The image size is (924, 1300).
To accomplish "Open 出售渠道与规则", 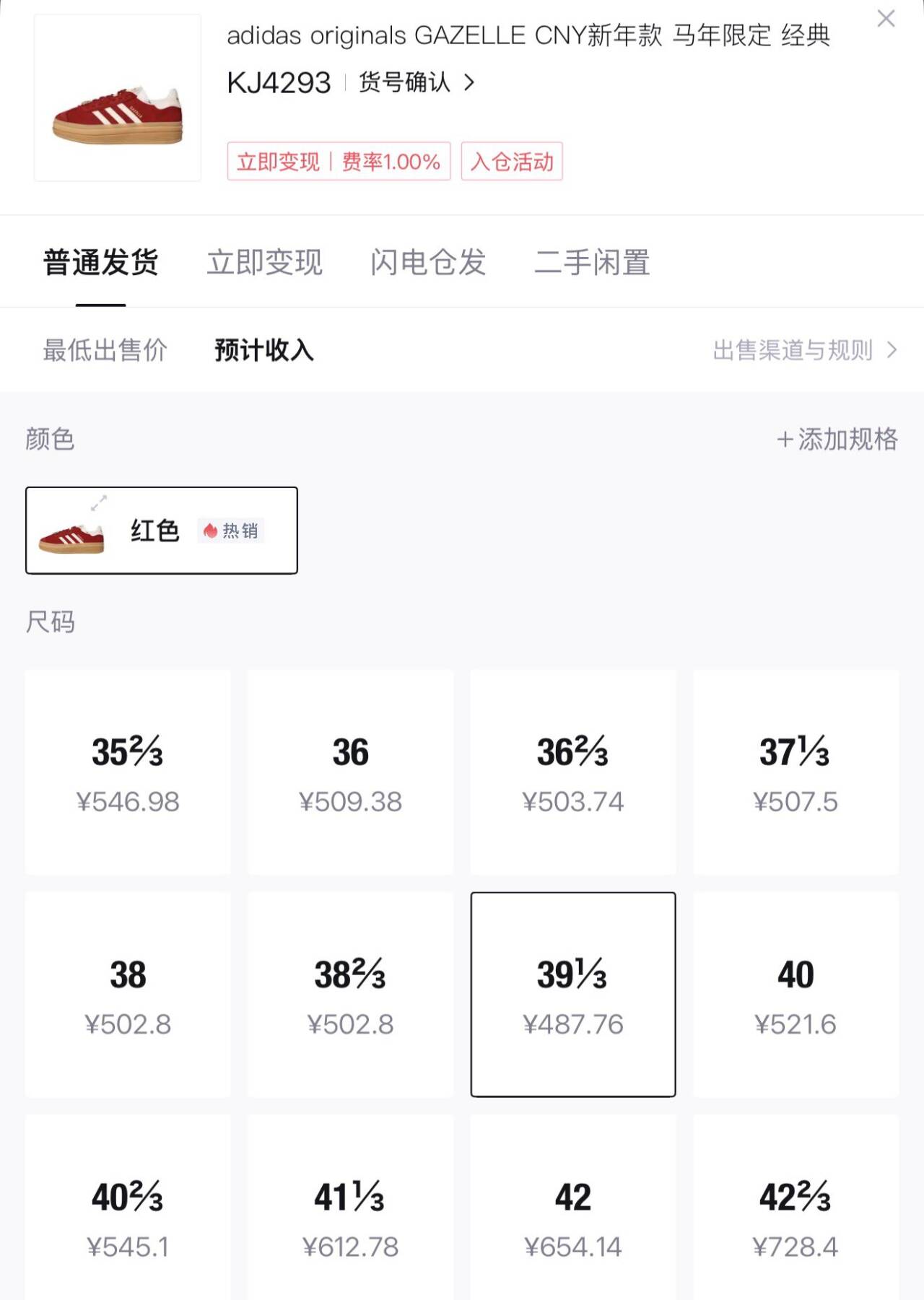I will [x=805, y=350].
